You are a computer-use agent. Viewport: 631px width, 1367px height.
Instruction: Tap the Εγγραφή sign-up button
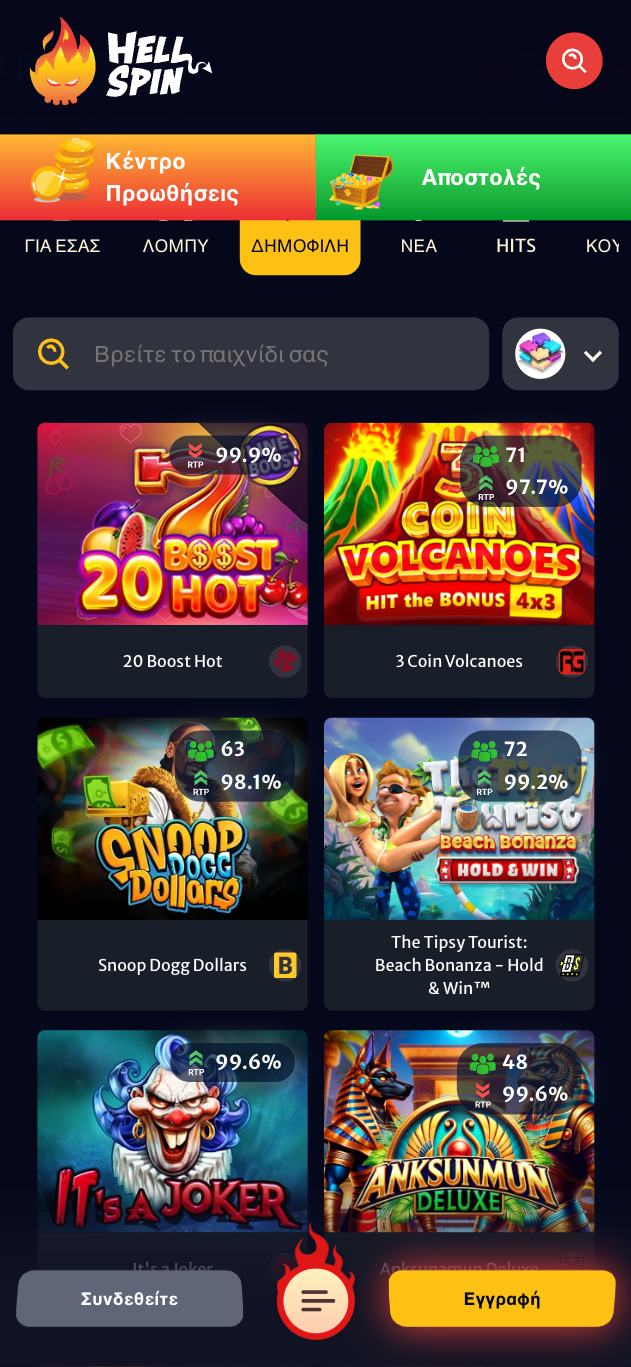point(502,1298)
